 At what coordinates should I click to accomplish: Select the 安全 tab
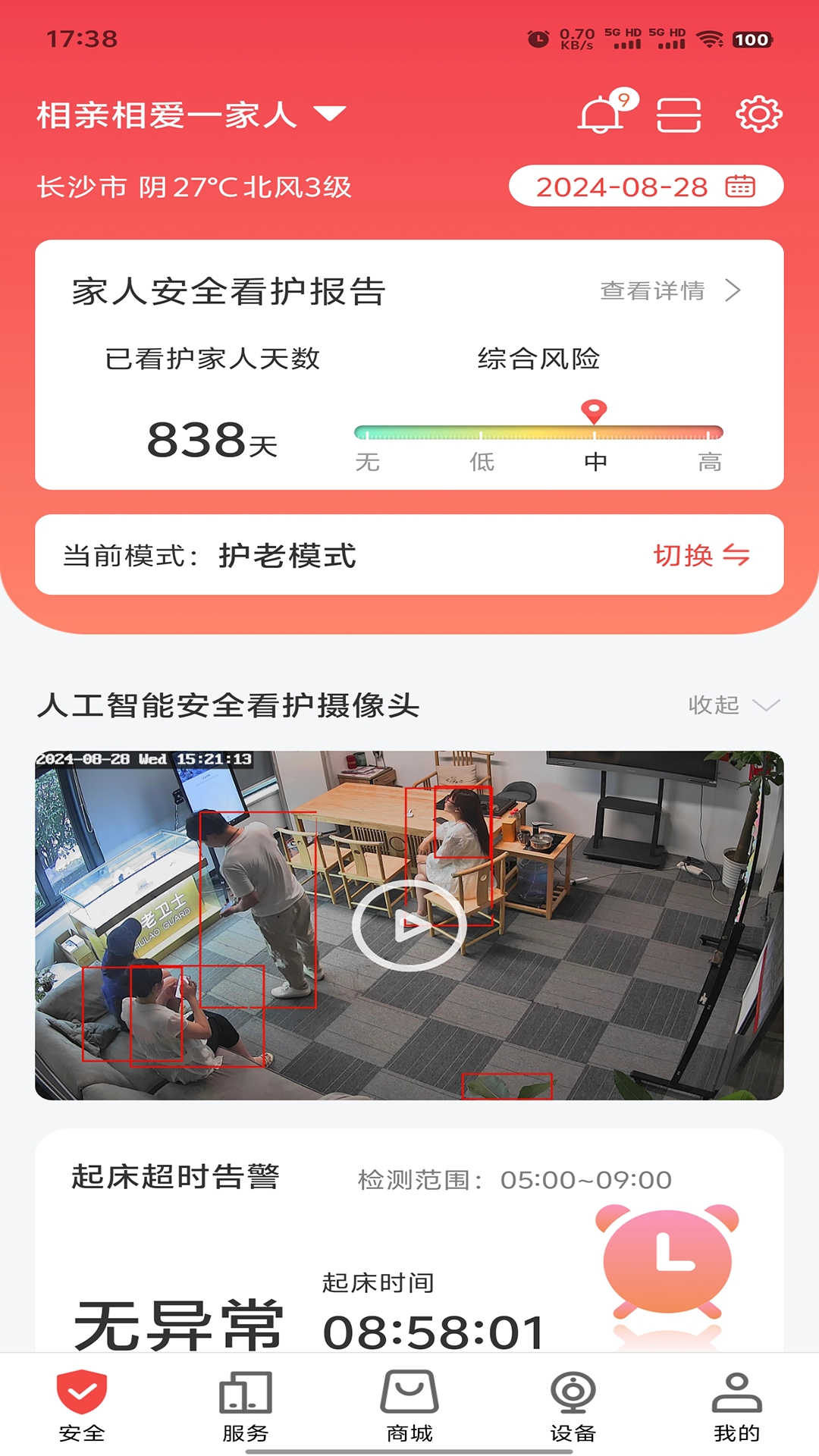[82, 1407]
